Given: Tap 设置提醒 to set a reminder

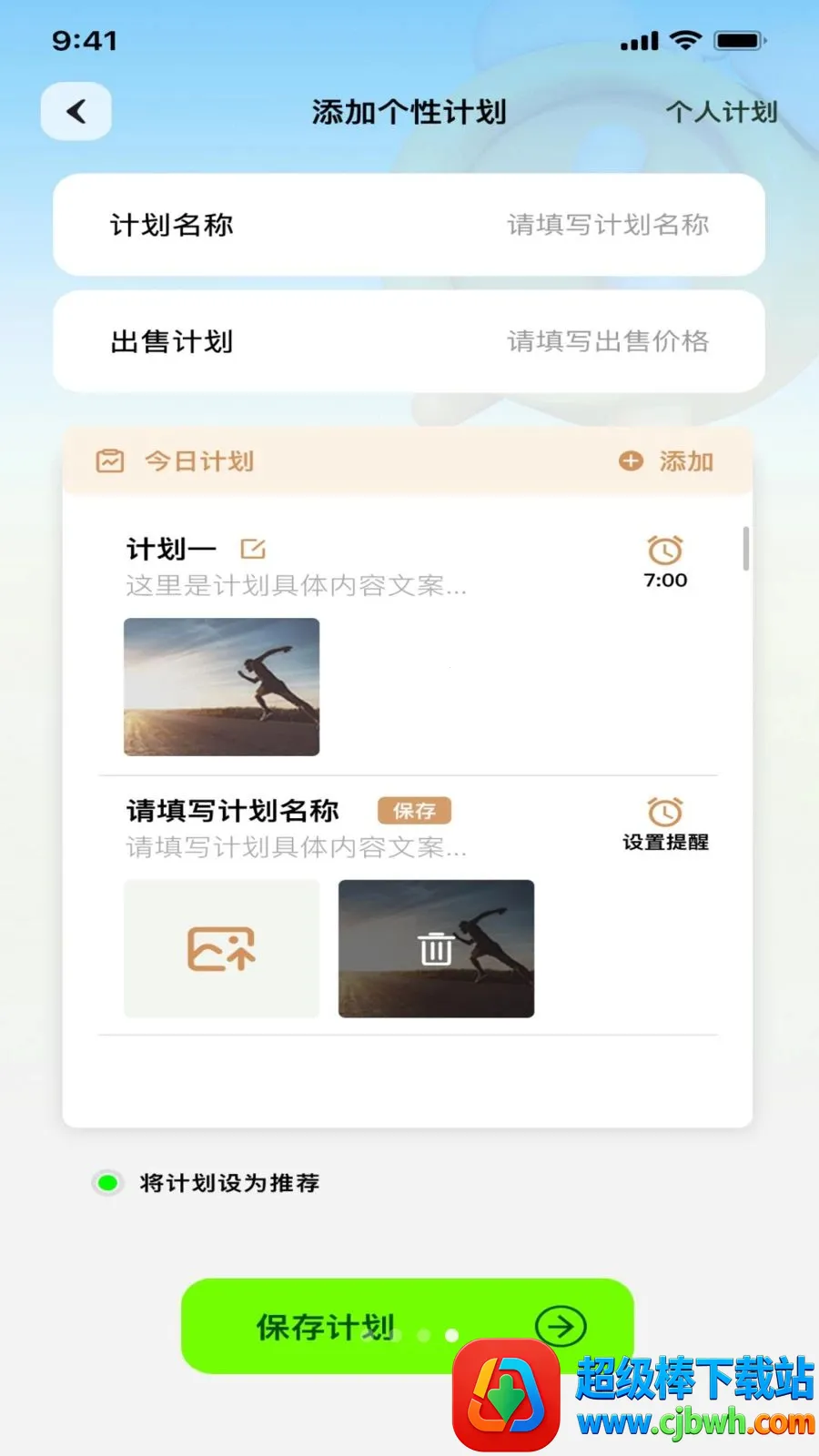Looking at the screenshot, I should pos(665,824).
